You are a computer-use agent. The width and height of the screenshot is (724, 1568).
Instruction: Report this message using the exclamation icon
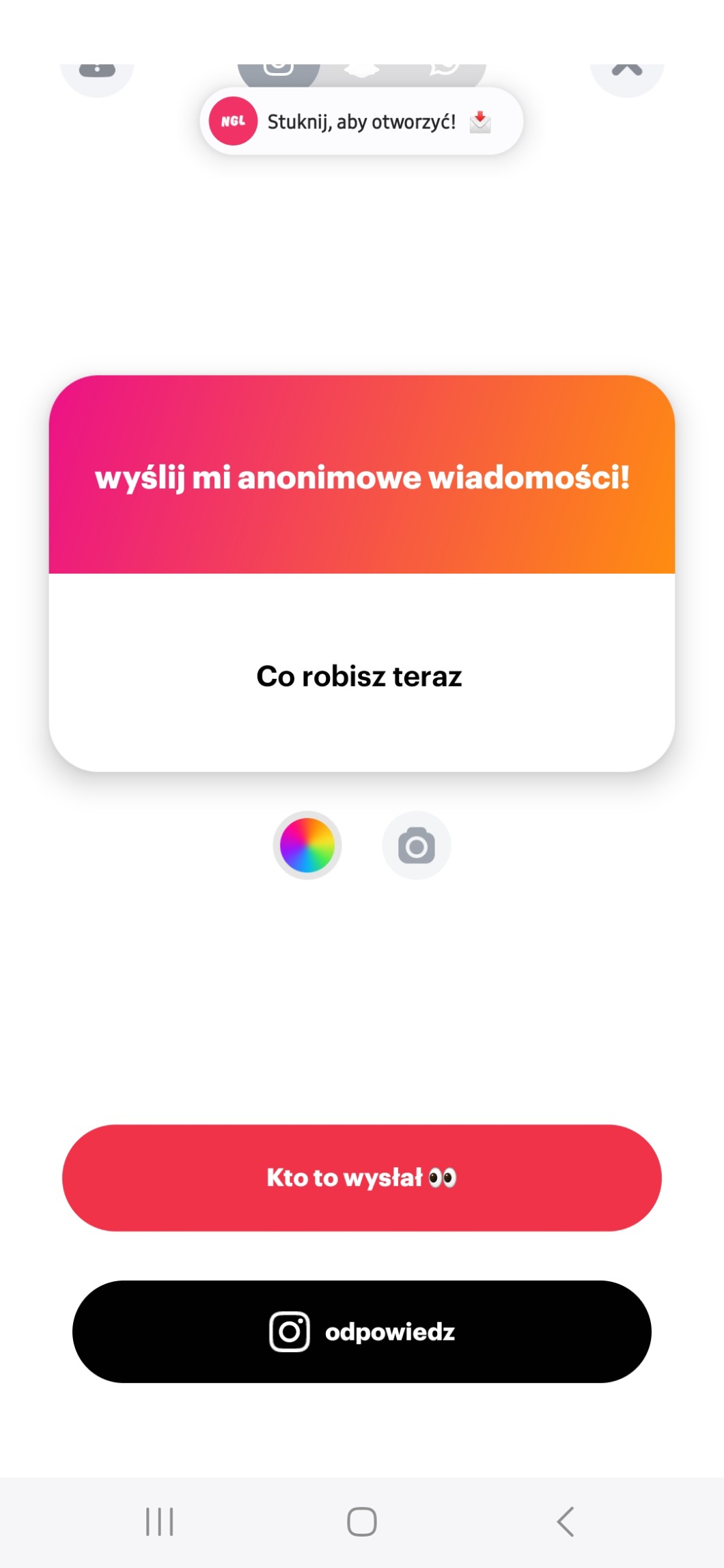pyautogui.click(x=97, y=72)
